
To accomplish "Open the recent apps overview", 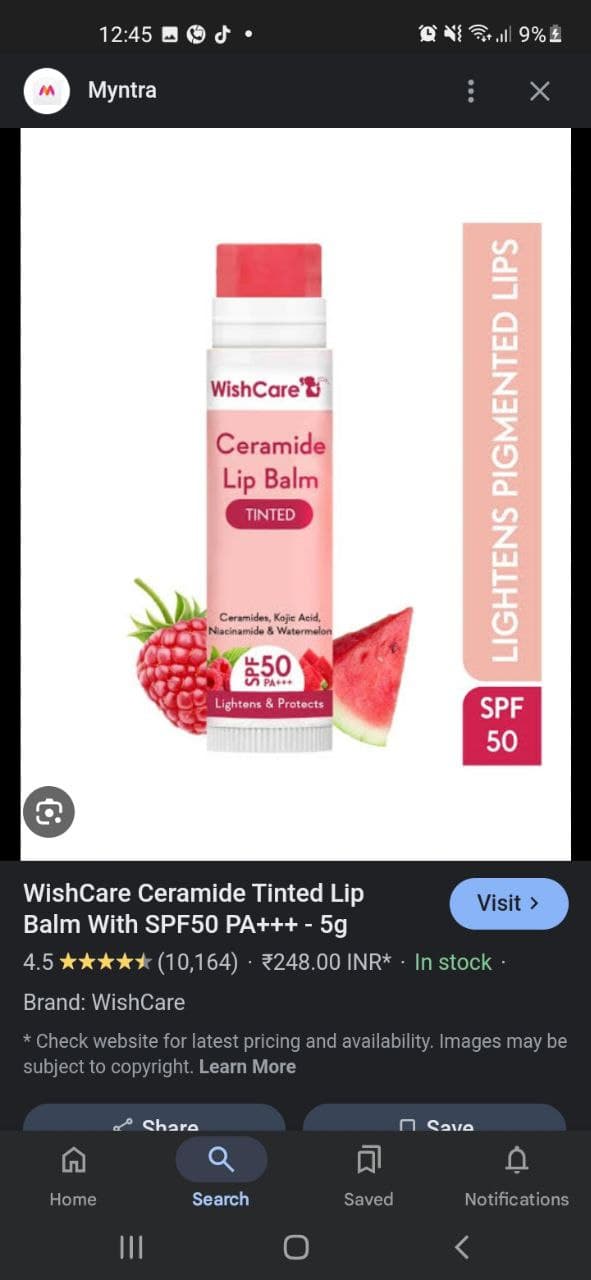I will [131, 1246].
